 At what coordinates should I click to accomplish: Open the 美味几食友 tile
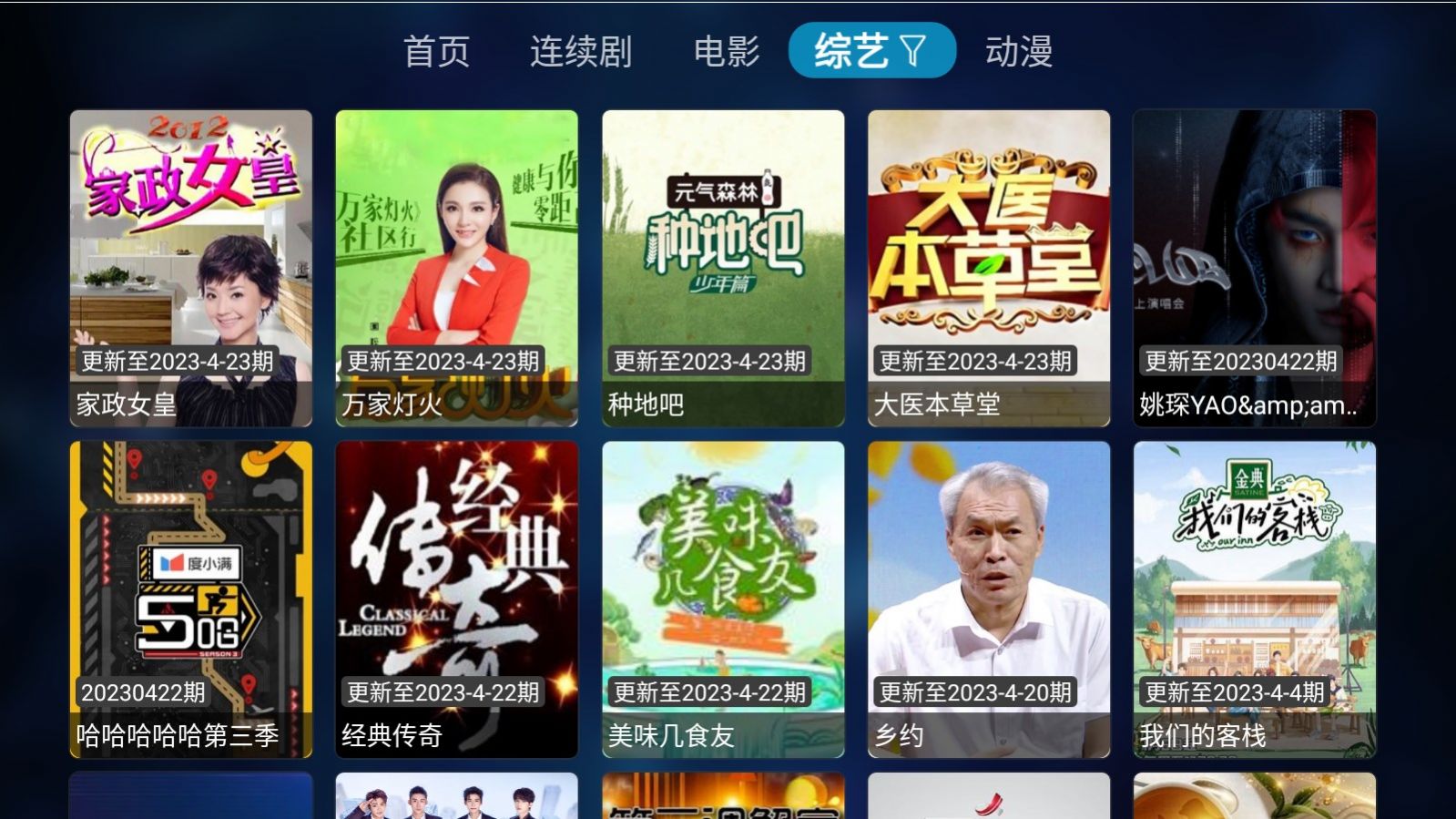[723, 599]
